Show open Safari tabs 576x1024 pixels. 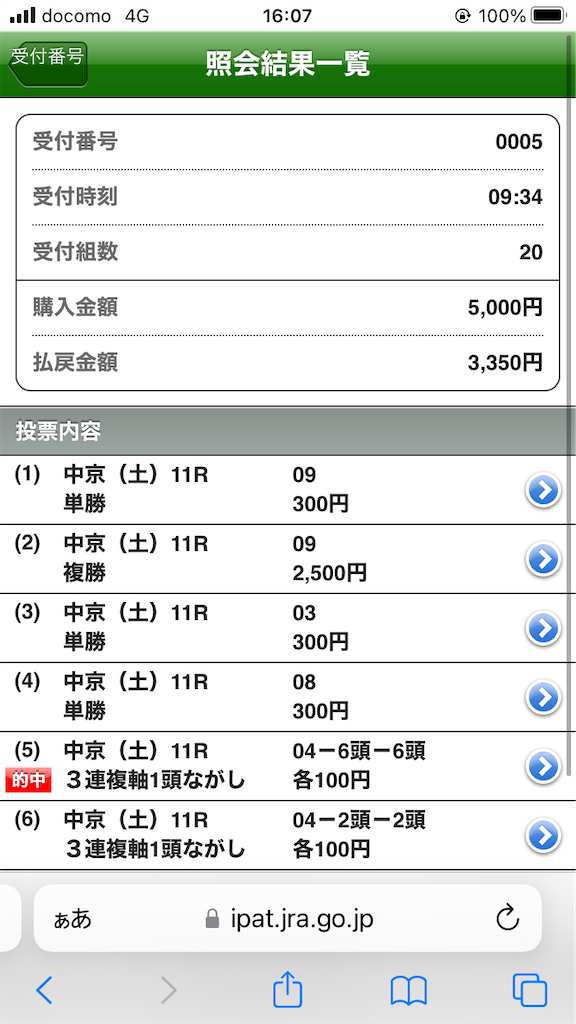pyautogui.click(x=530, y=991)
